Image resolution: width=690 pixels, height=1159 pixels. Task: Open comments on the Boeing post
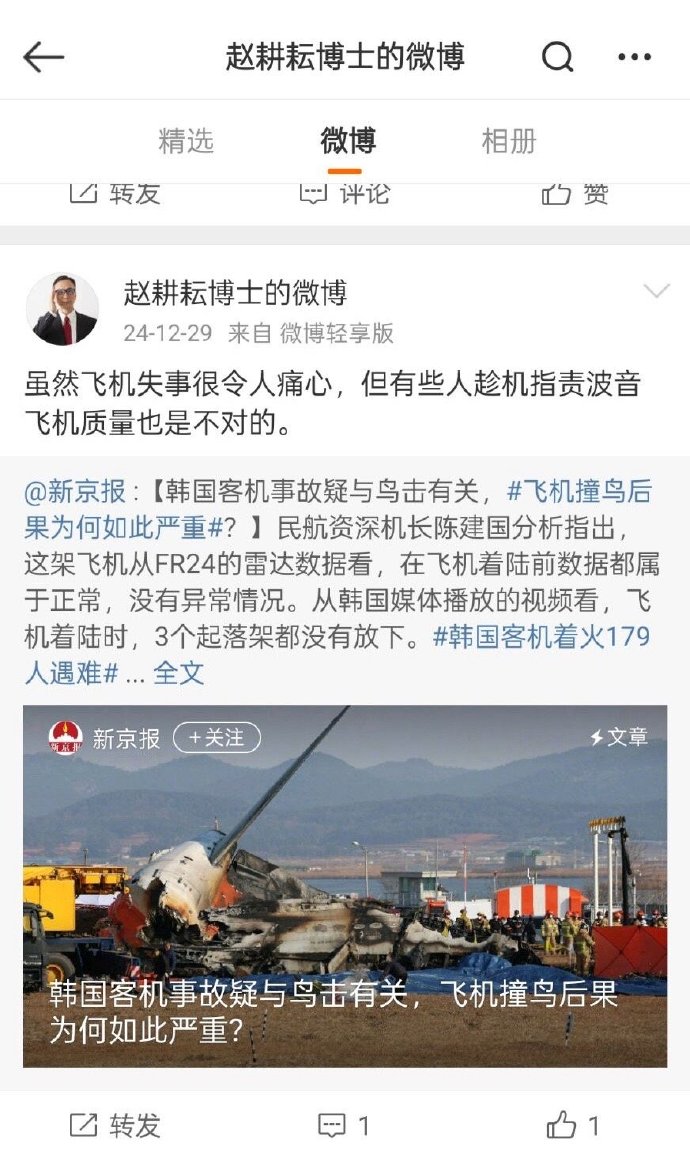345,1126
